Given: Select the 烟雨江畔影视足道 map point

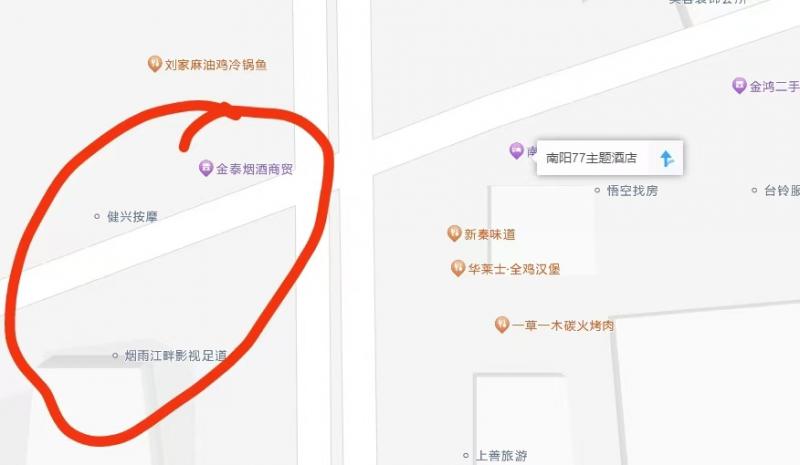Looking at the screenshot, I should tap(115, 355).
